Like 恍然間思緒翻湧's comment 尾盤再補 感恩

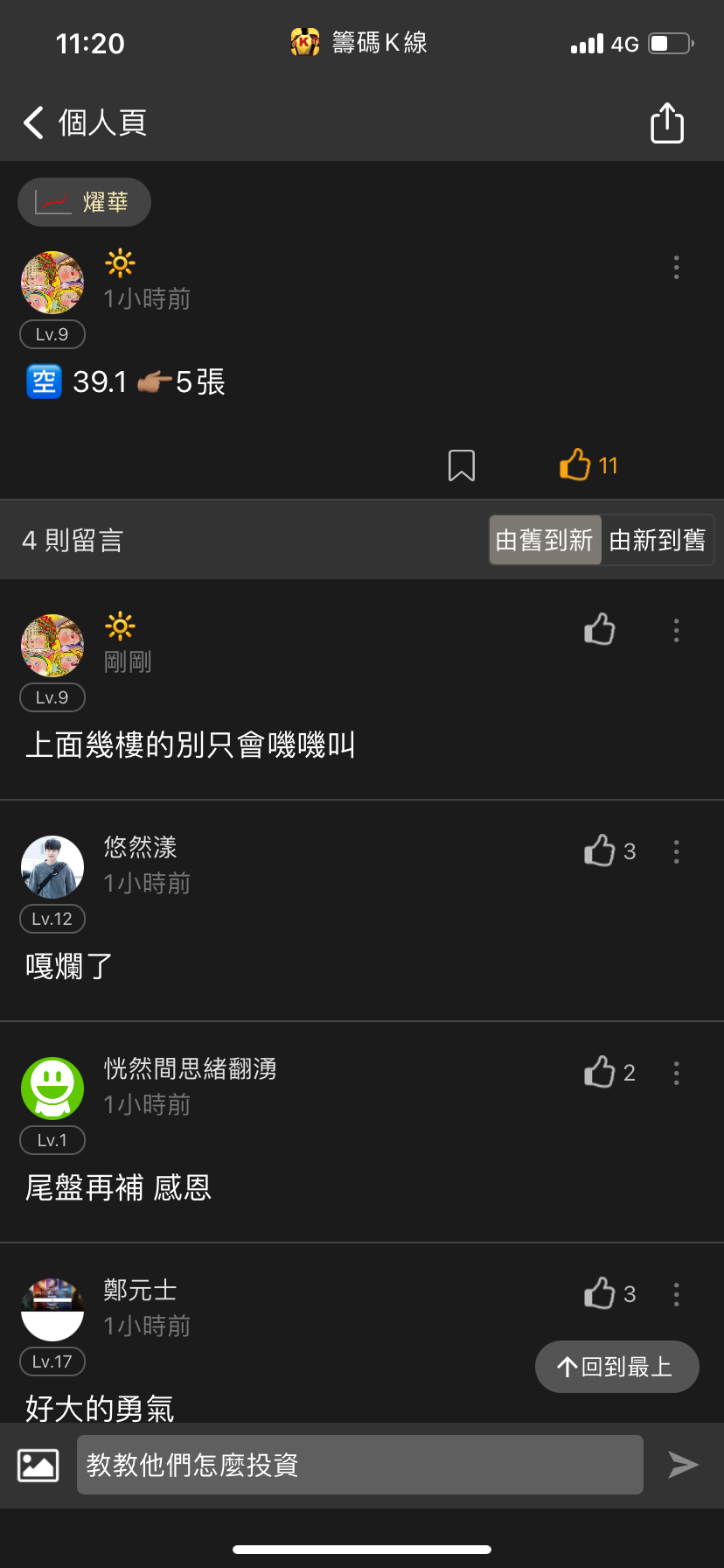(600, 1072)
